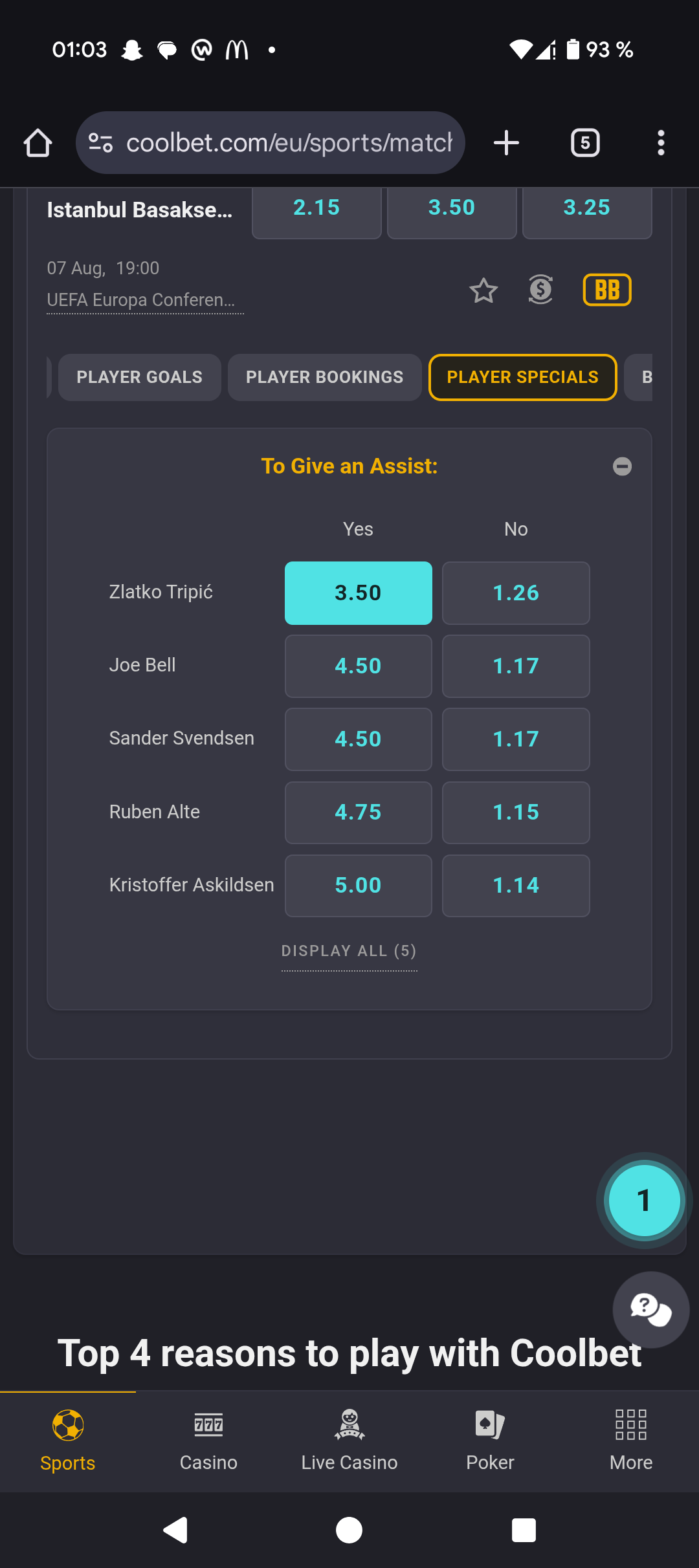Switch to the Casino tab
Screen dimensions: 699x1568
click(208, 1441)
